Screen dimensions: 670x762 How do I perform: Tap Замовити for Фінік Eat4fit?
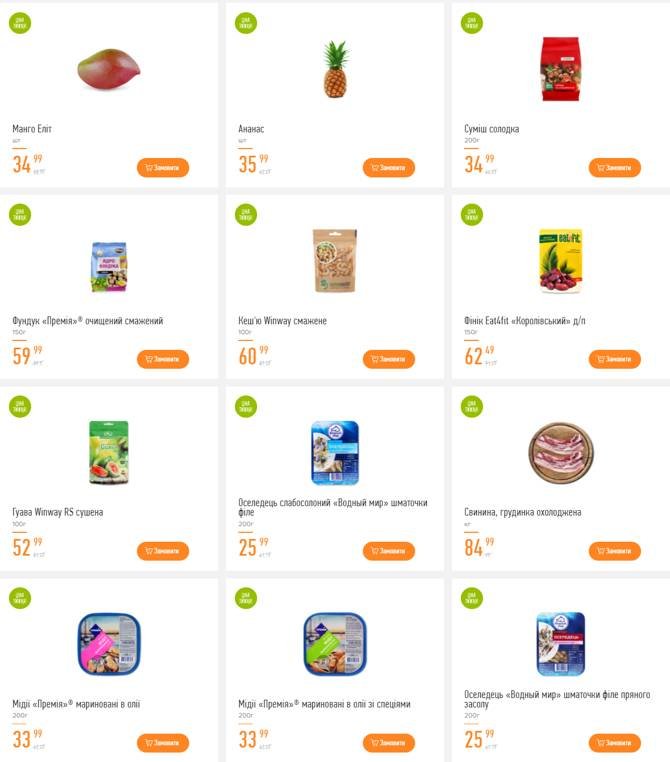click(x=614, y=359)
